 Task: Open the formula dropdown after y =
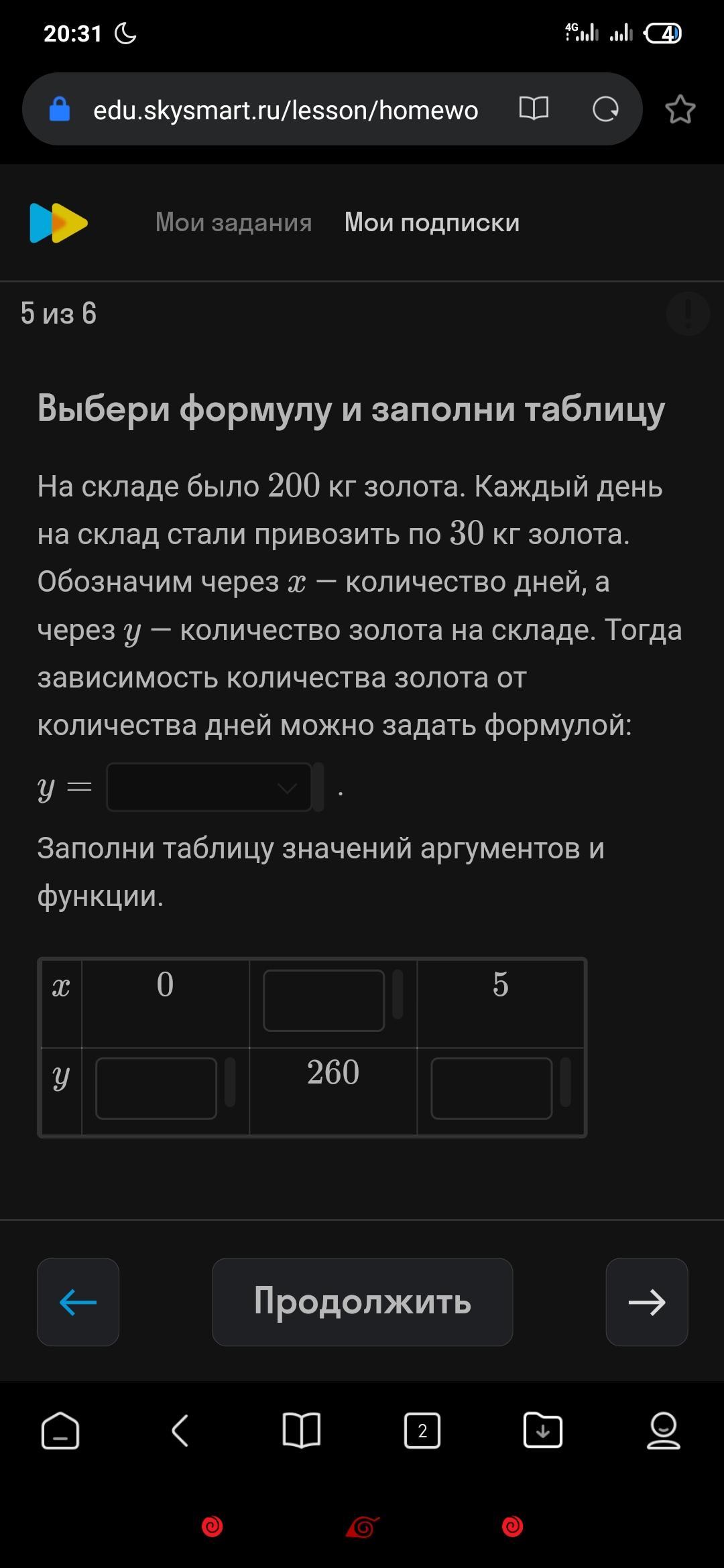[209, 787]
